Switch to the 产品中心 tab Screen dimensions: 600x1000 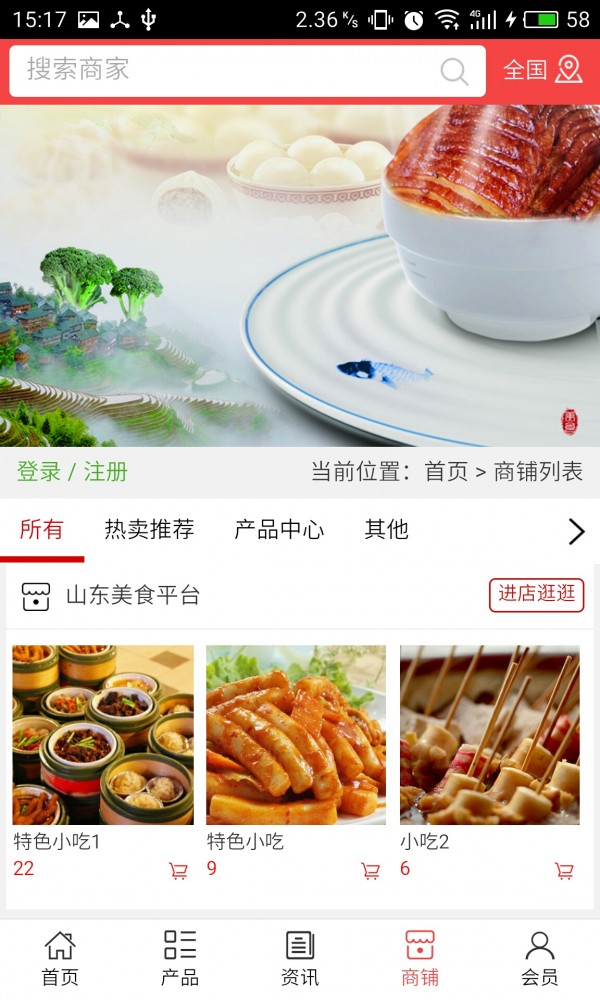(279, 530)
